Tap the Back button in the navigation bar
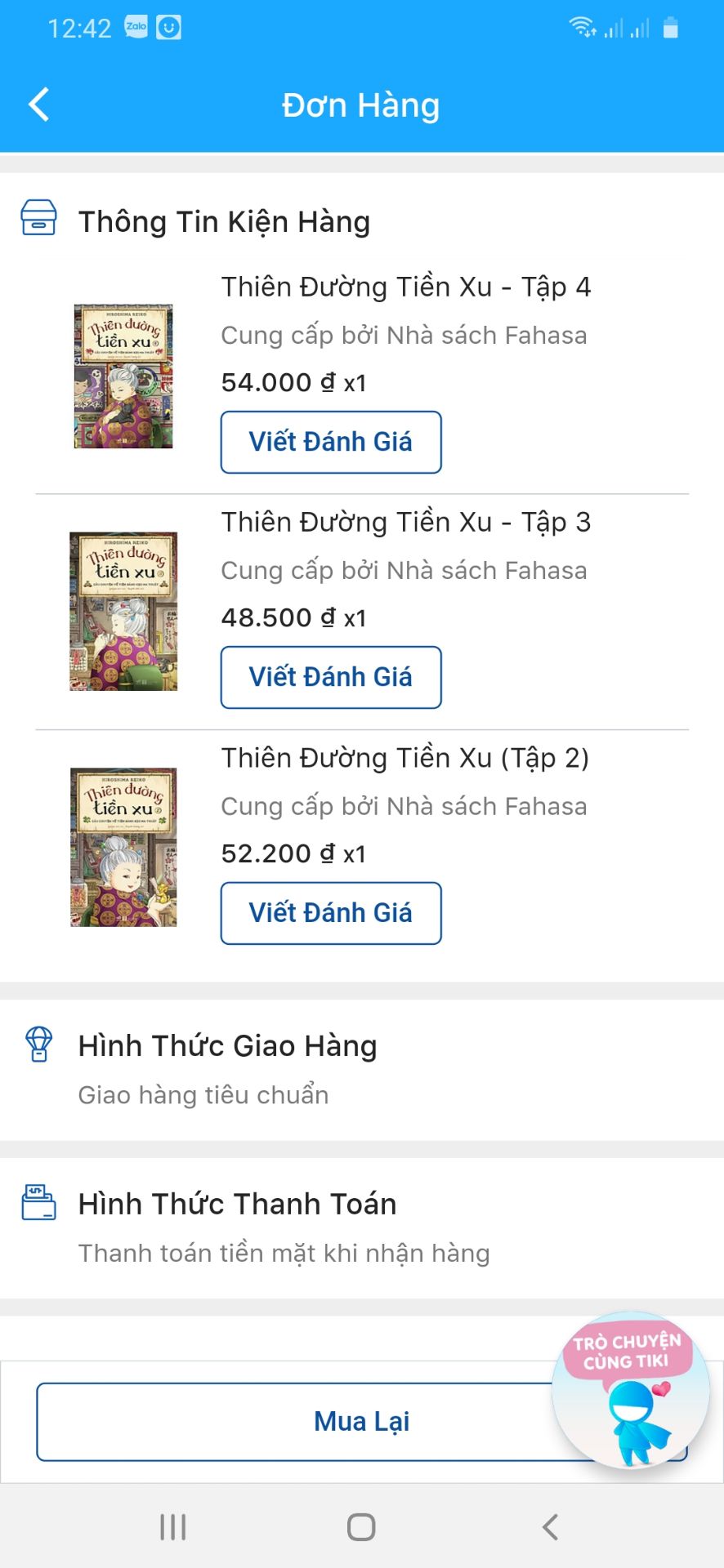724x1568 pixels. [x=548, y=1526]
